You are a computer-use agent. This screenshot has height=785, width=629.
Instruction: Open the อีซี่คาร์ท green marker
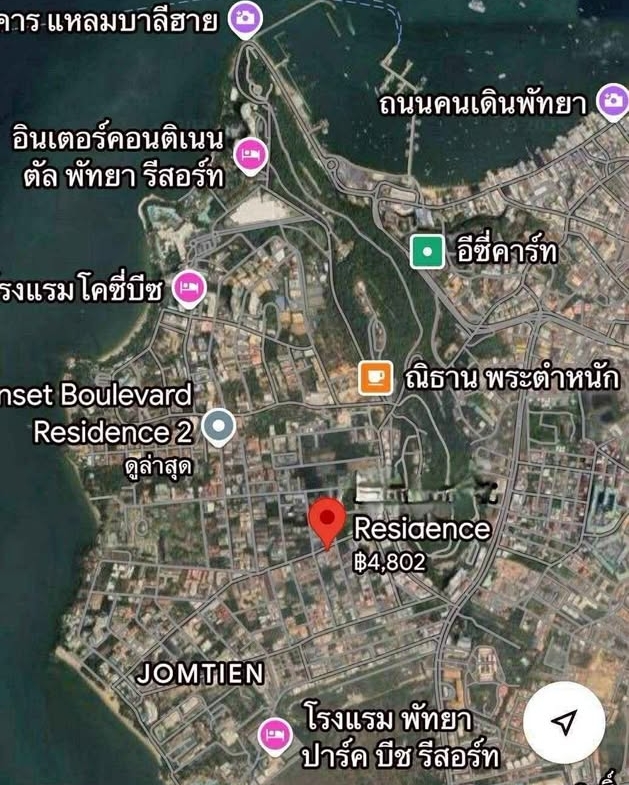point(428,252)
